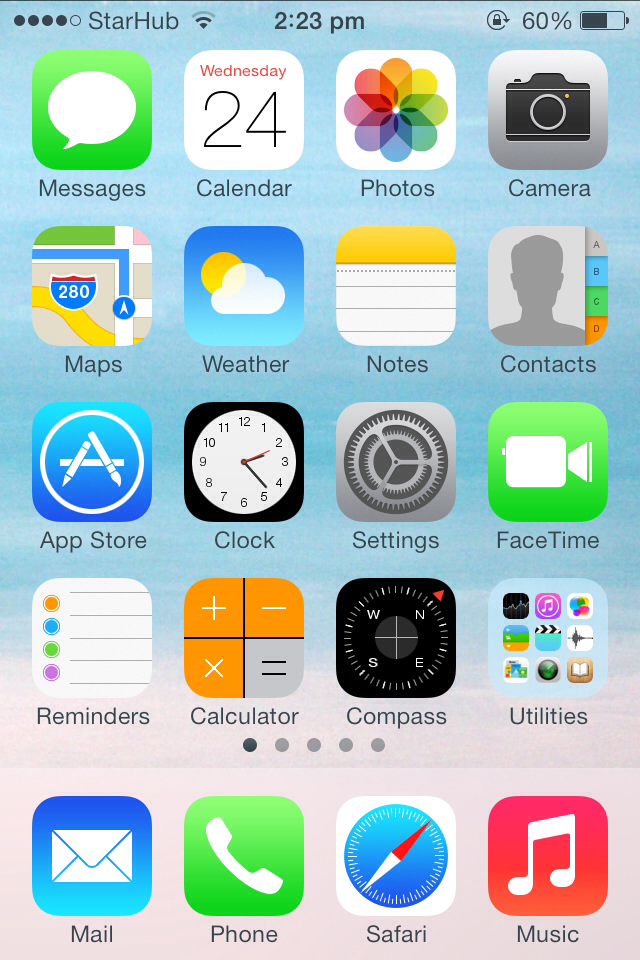Open the Clock app
This screenshot has width=640, height=960.
click(244, 462)
